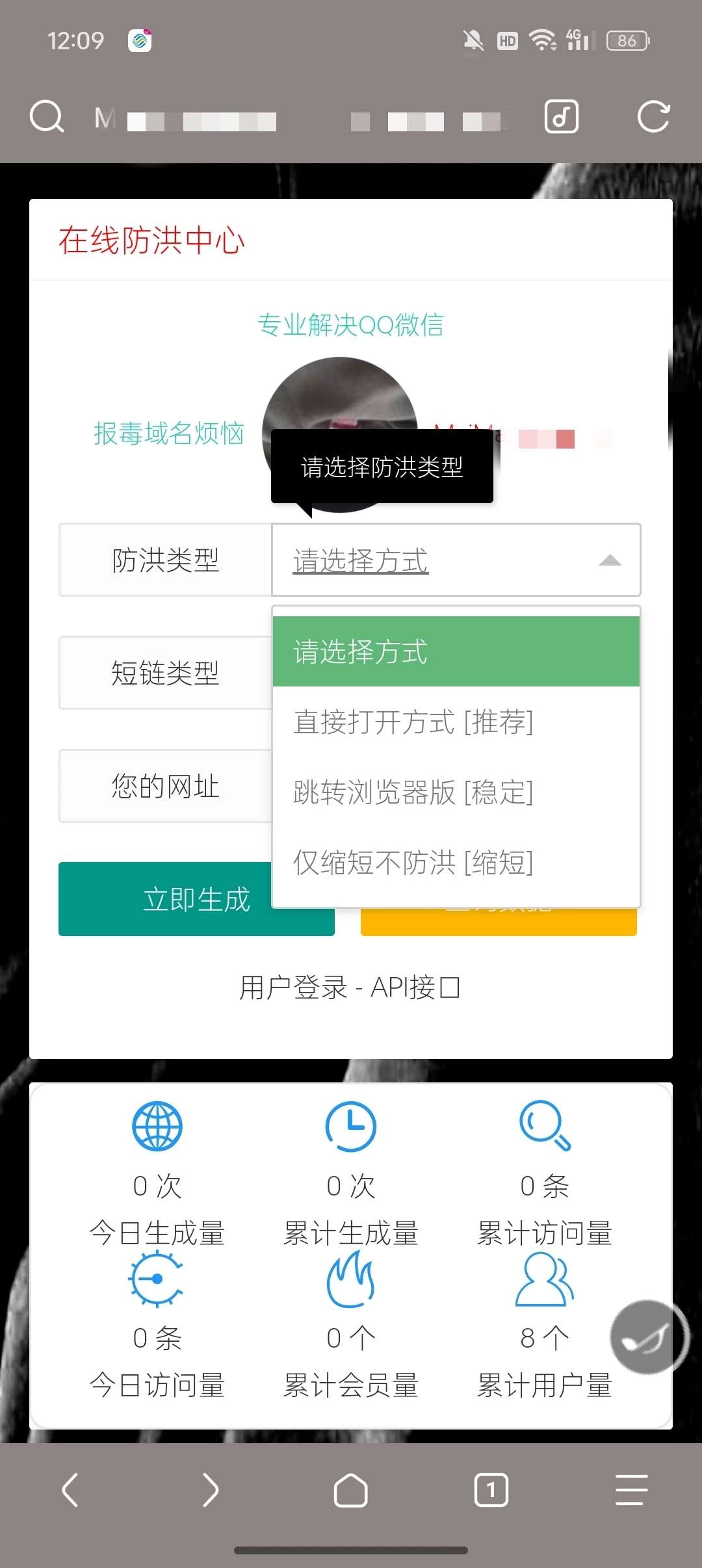The width and height of the screenshot is (702, 1568).
Task: Go forward with the browser forward arrow
Action: (x=211, y=1490)
